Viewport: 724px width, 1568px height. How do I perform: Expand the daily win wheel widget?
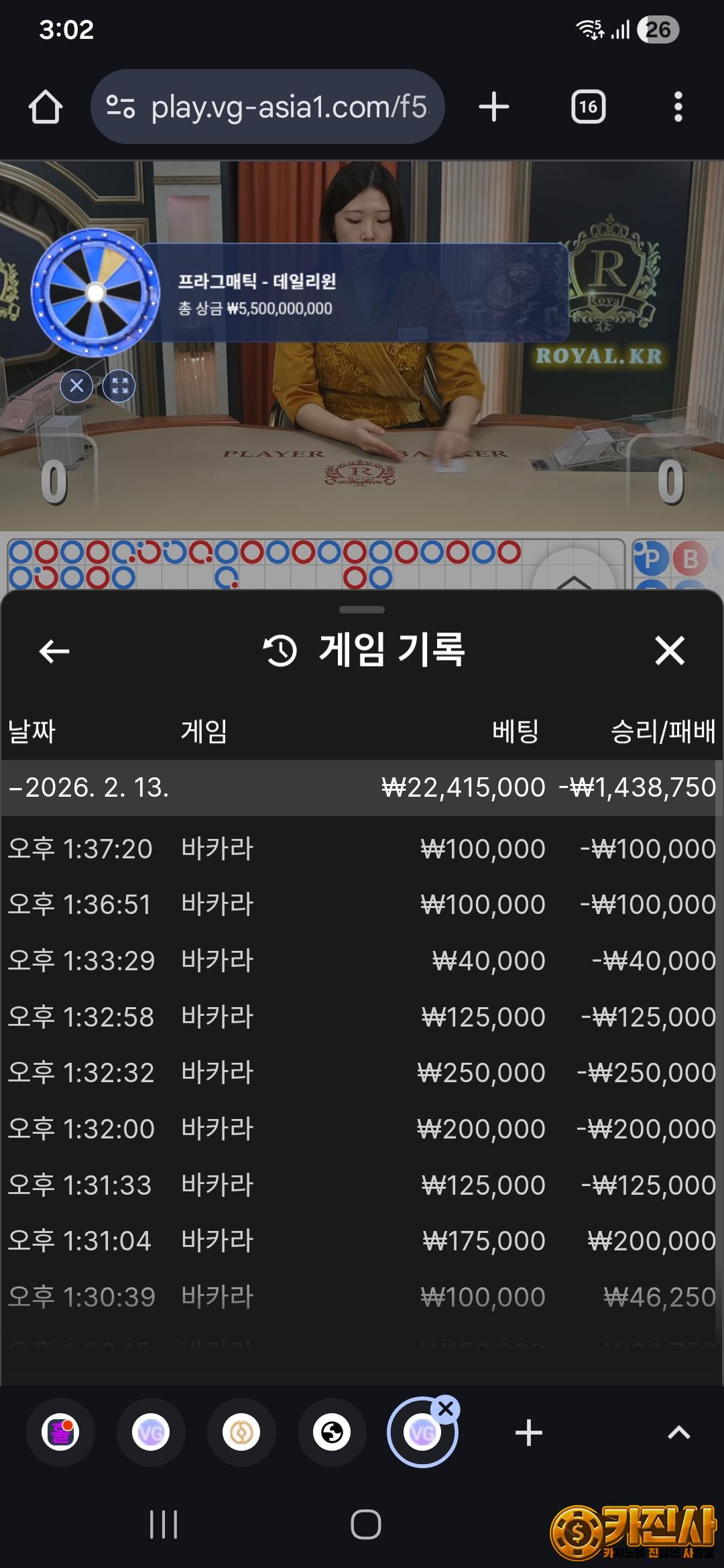[119, 386]
